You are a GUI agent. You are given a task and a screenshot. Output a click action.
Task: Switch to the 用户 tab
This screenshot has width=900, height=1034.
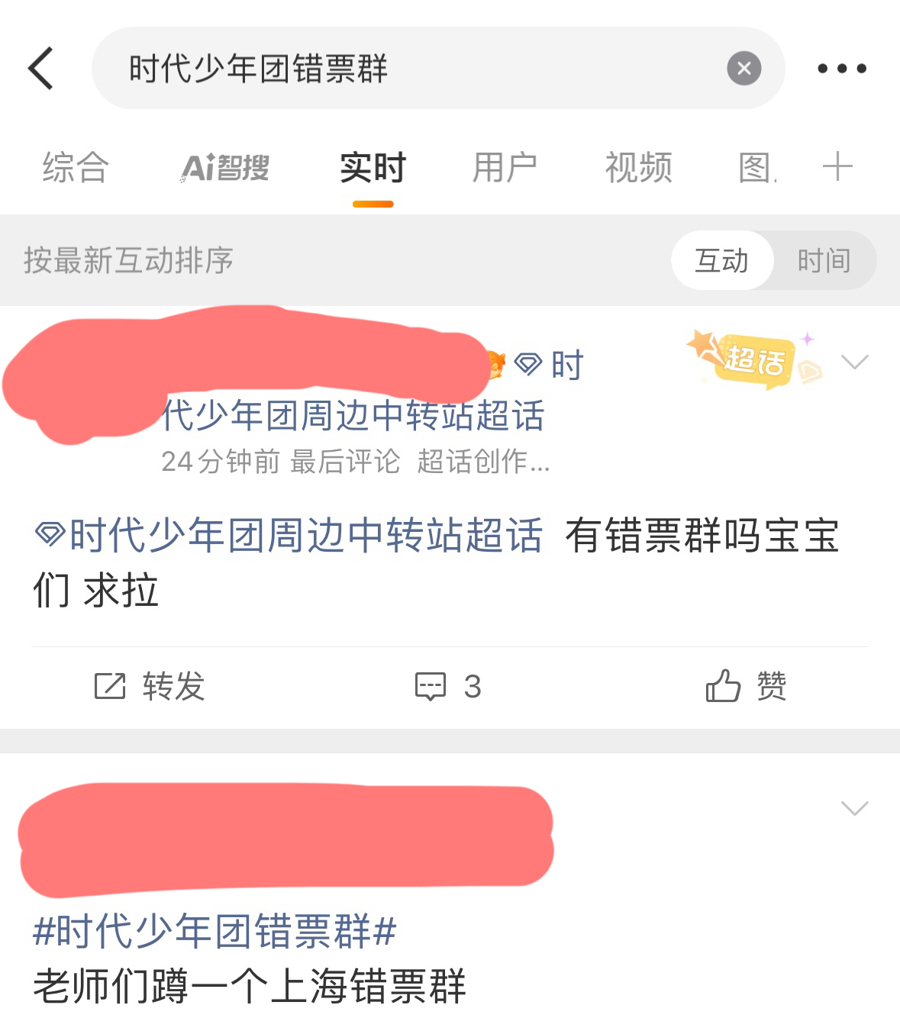click(x=504, y=168)
